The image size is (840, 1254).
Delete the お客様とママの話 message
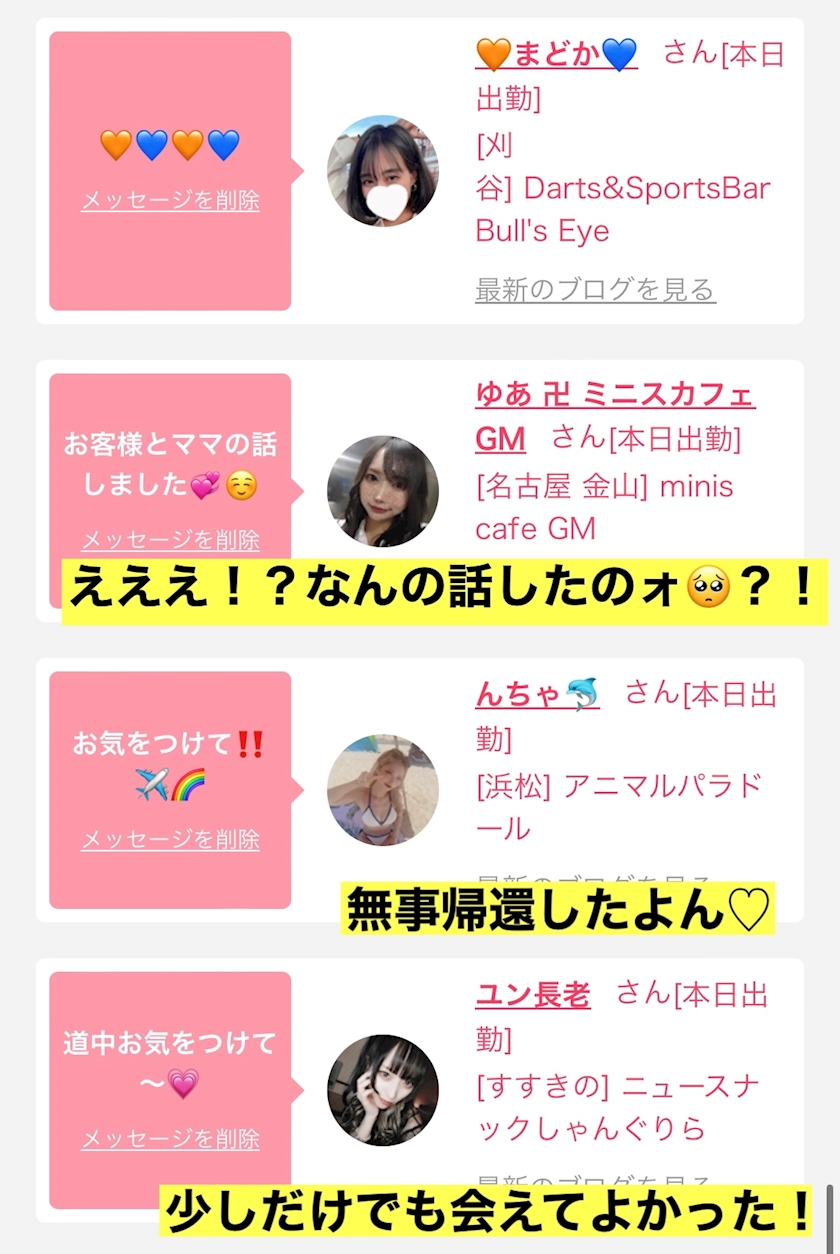pos(170,540)
